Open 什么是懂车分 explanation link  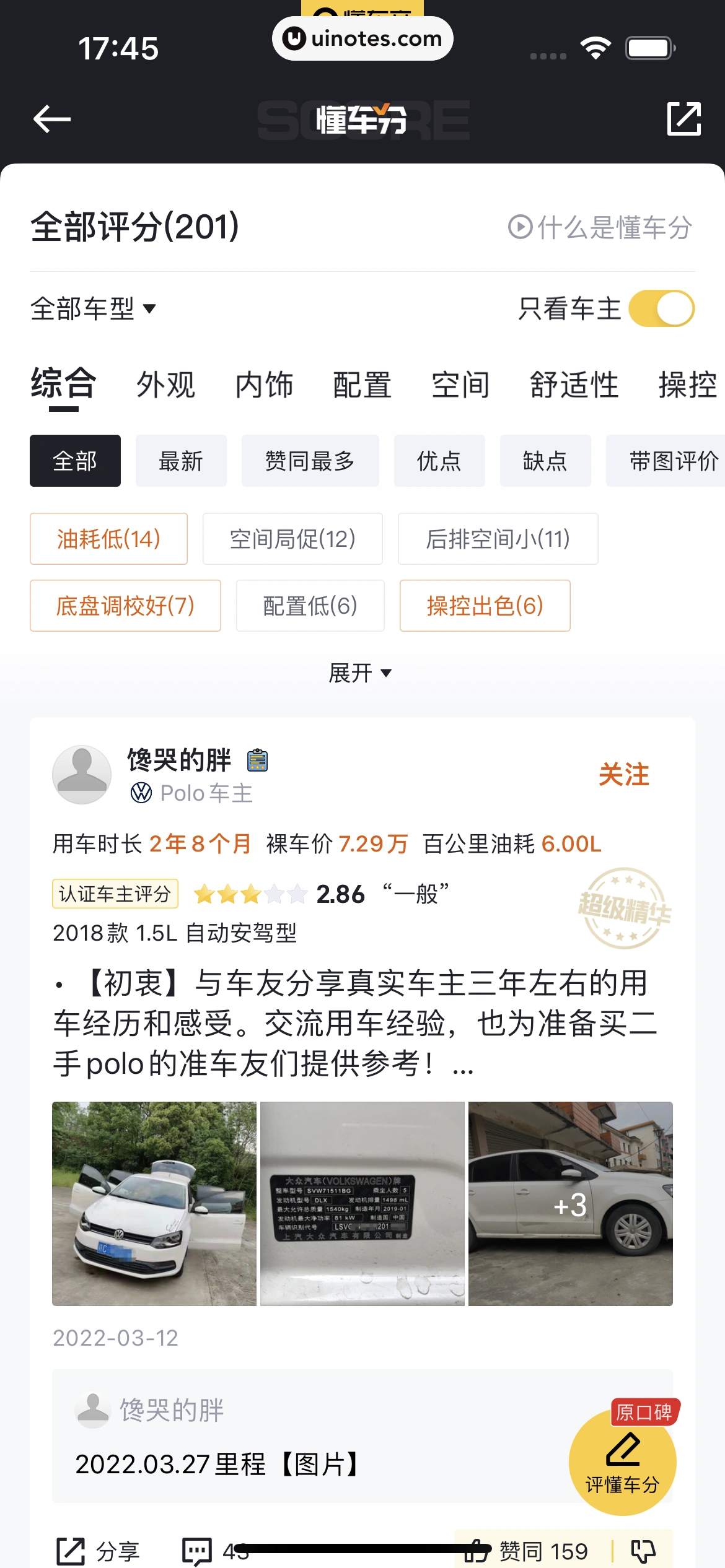[x=600, y=227]
